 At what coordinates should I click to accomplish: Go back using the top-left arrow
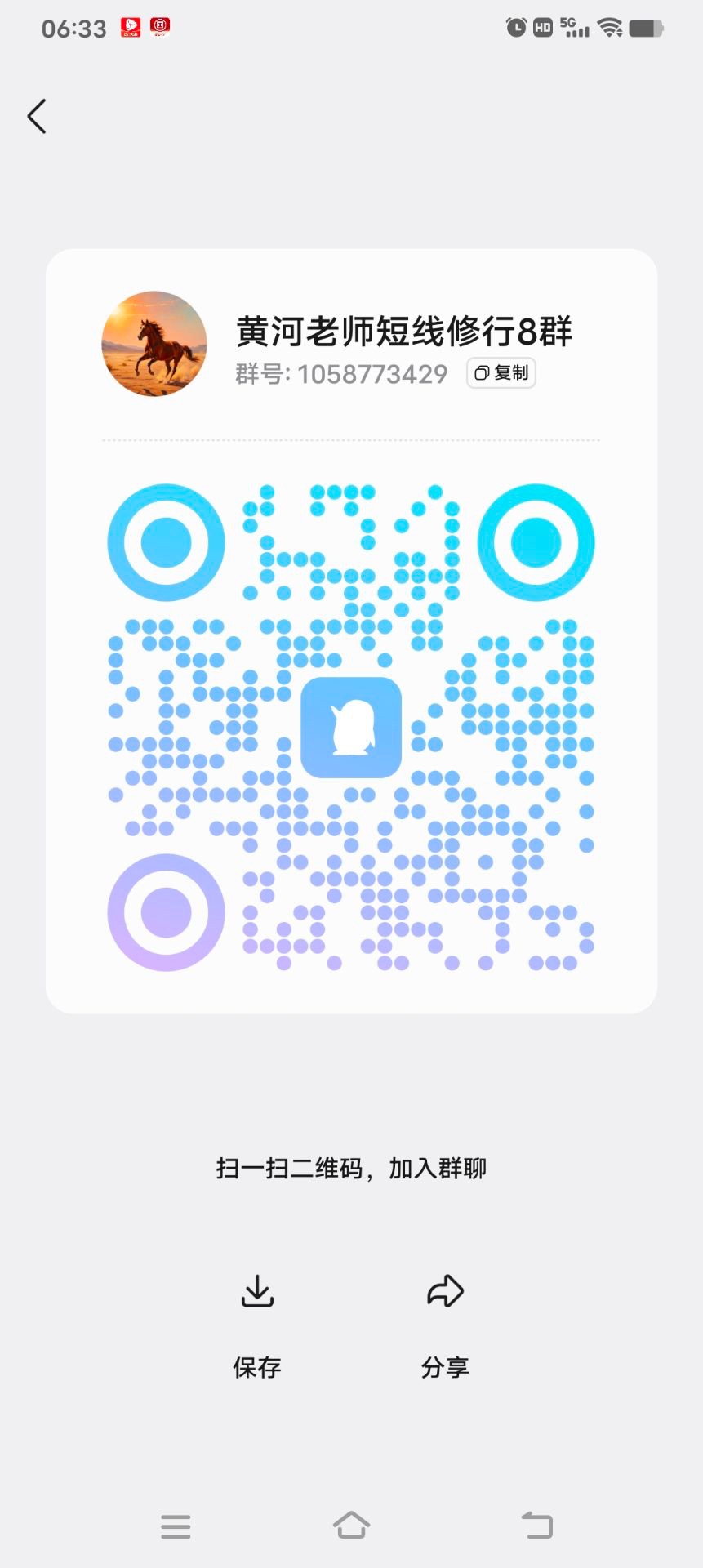pos(37,117)
